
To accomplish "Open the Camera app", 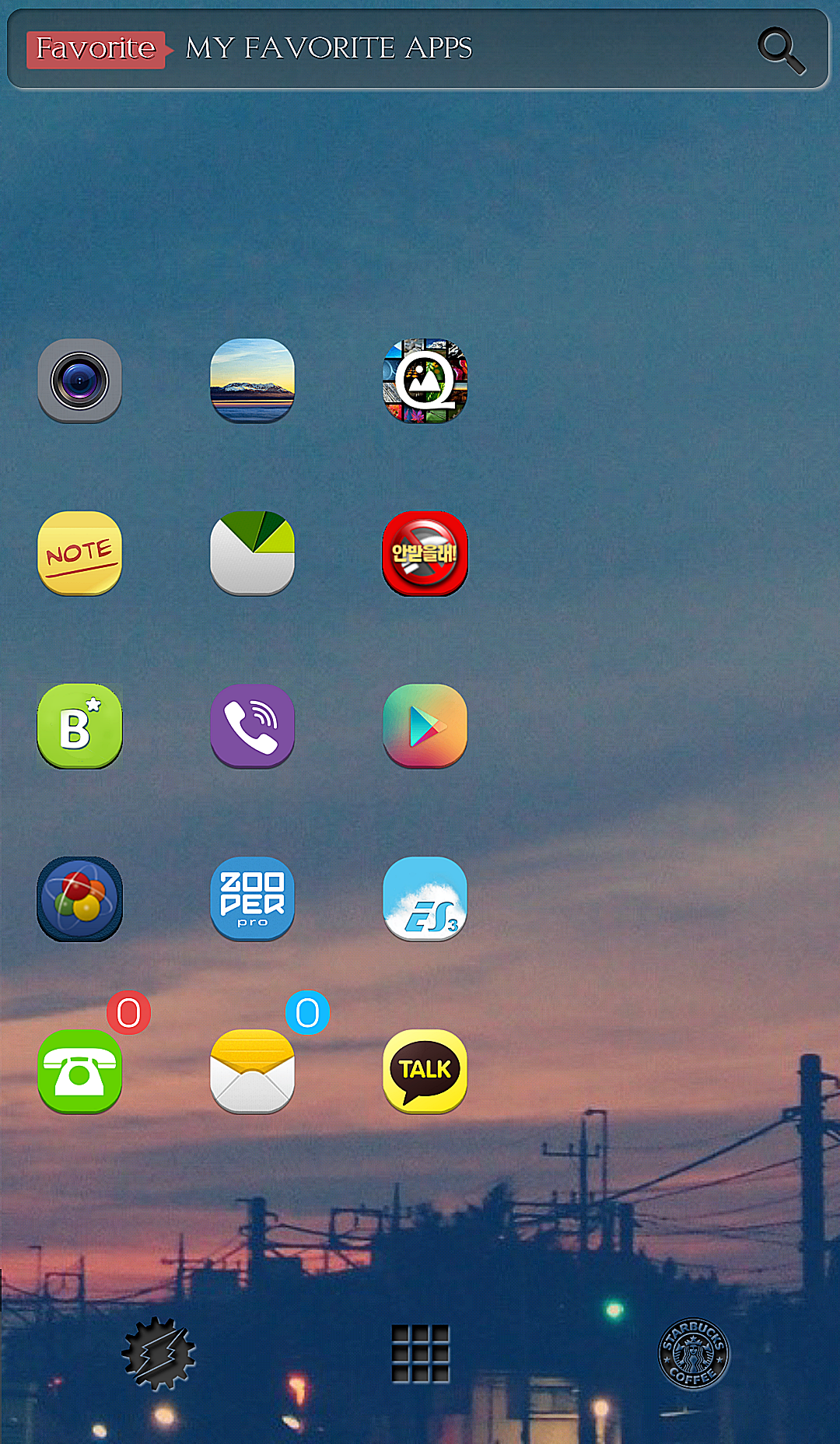I will (79, 380).
